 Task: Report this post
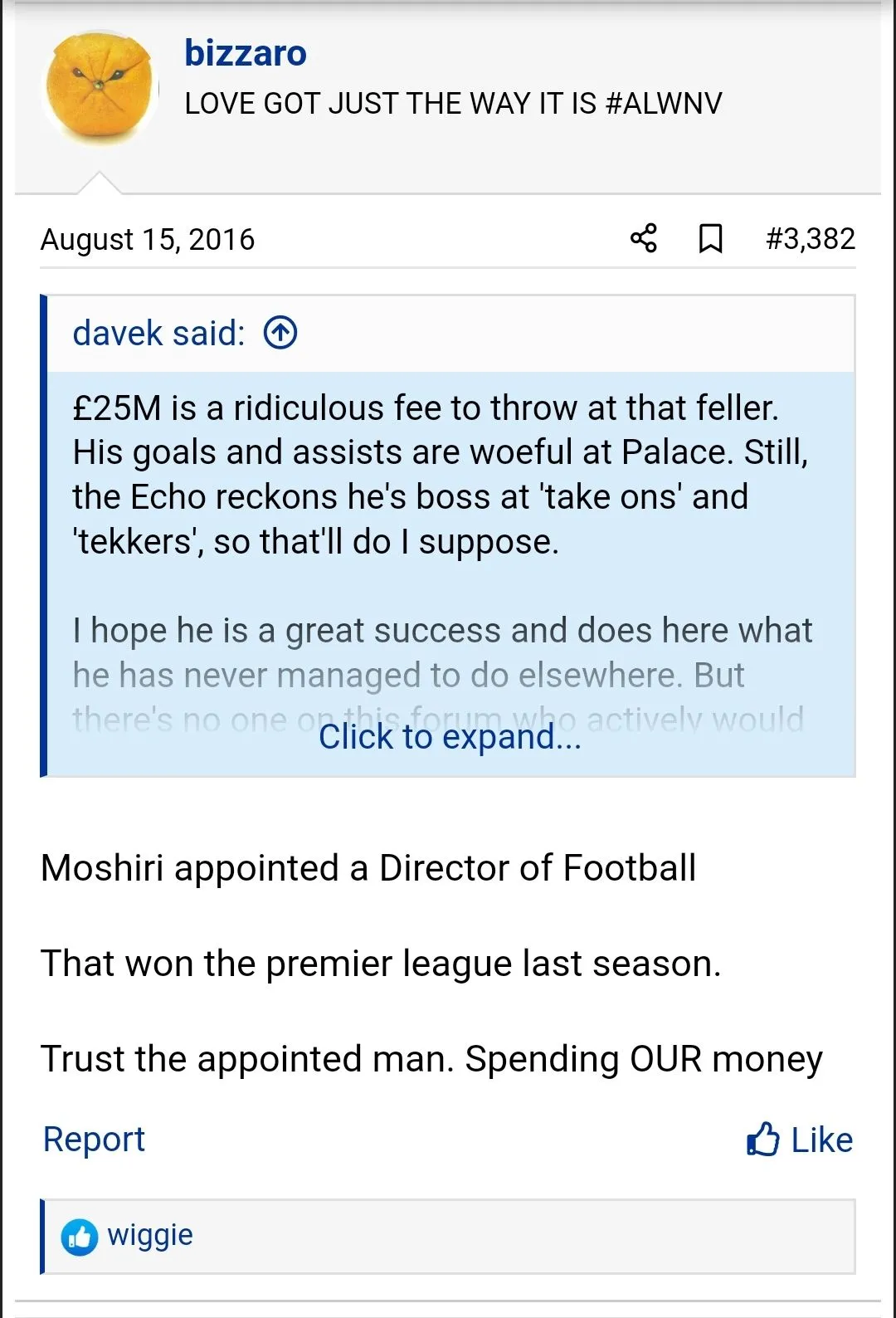click(x=94, y=1140)
